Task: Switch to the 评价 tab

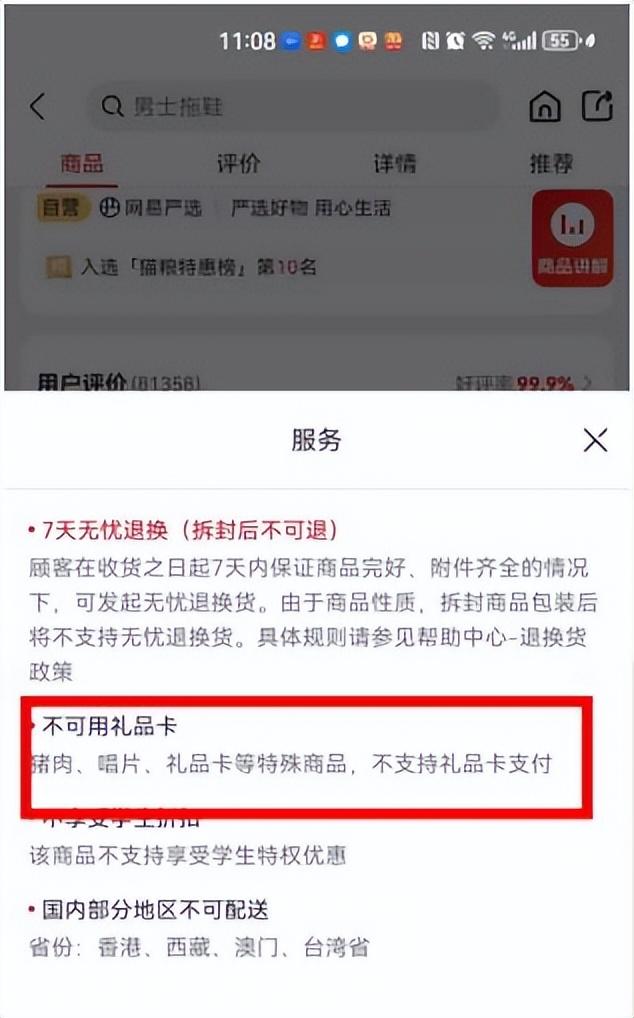Action: coord(238,163)
